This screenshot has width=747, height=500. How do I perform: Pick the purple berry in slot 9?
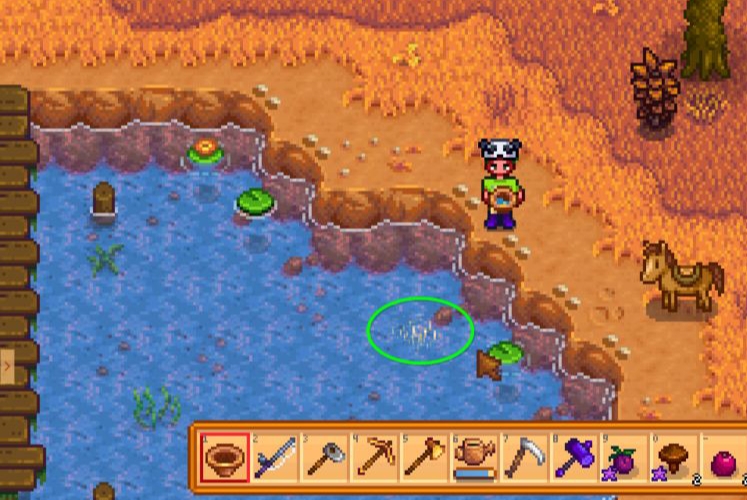[x=625, y=459]
